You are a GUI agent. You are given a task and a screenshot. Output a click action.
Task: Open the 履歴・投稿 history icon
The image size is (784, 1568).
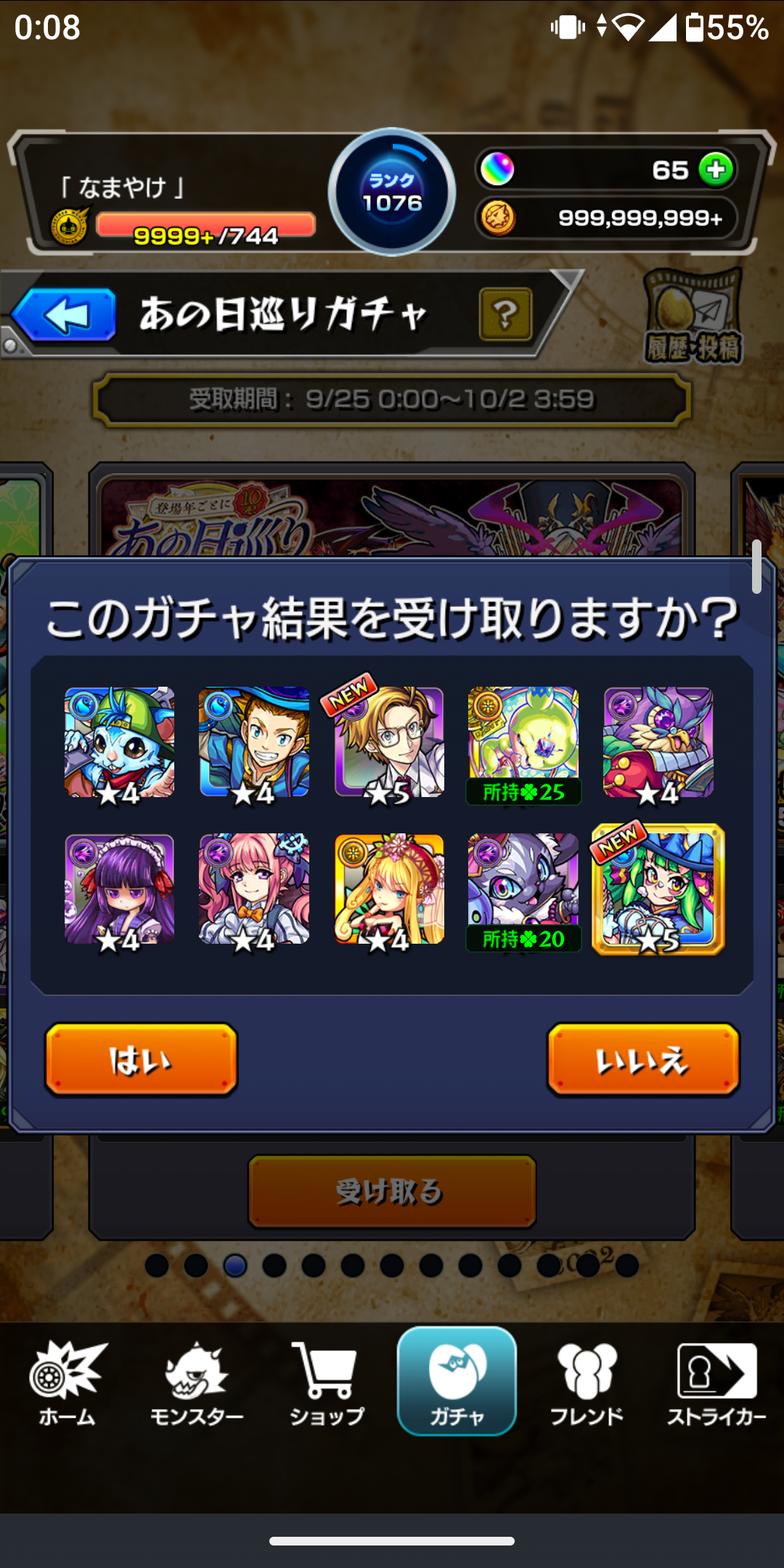tap(693, 317)
